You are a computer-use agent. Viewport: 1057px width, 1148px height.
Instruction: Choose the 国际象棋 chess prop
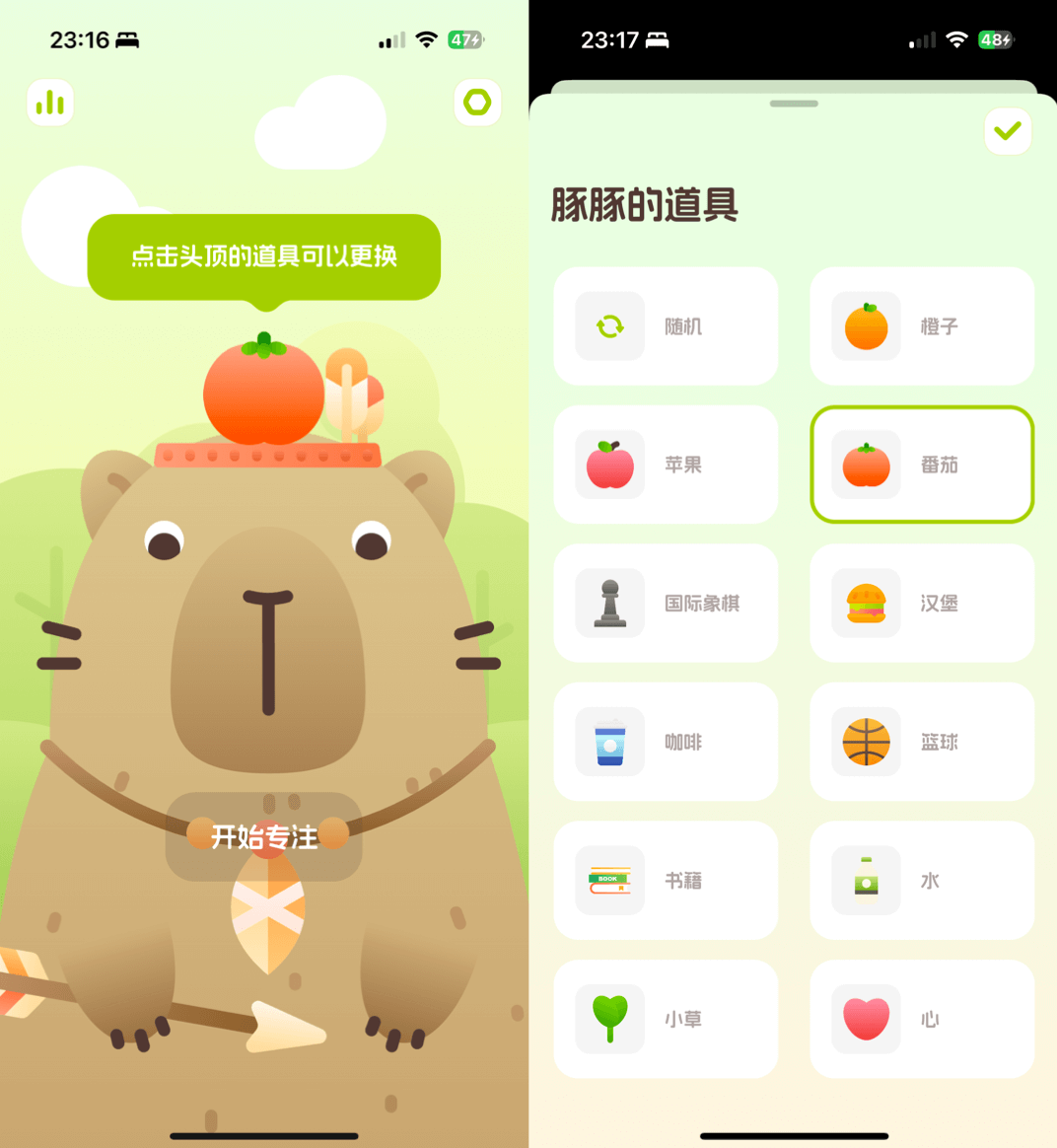point(666,604)
